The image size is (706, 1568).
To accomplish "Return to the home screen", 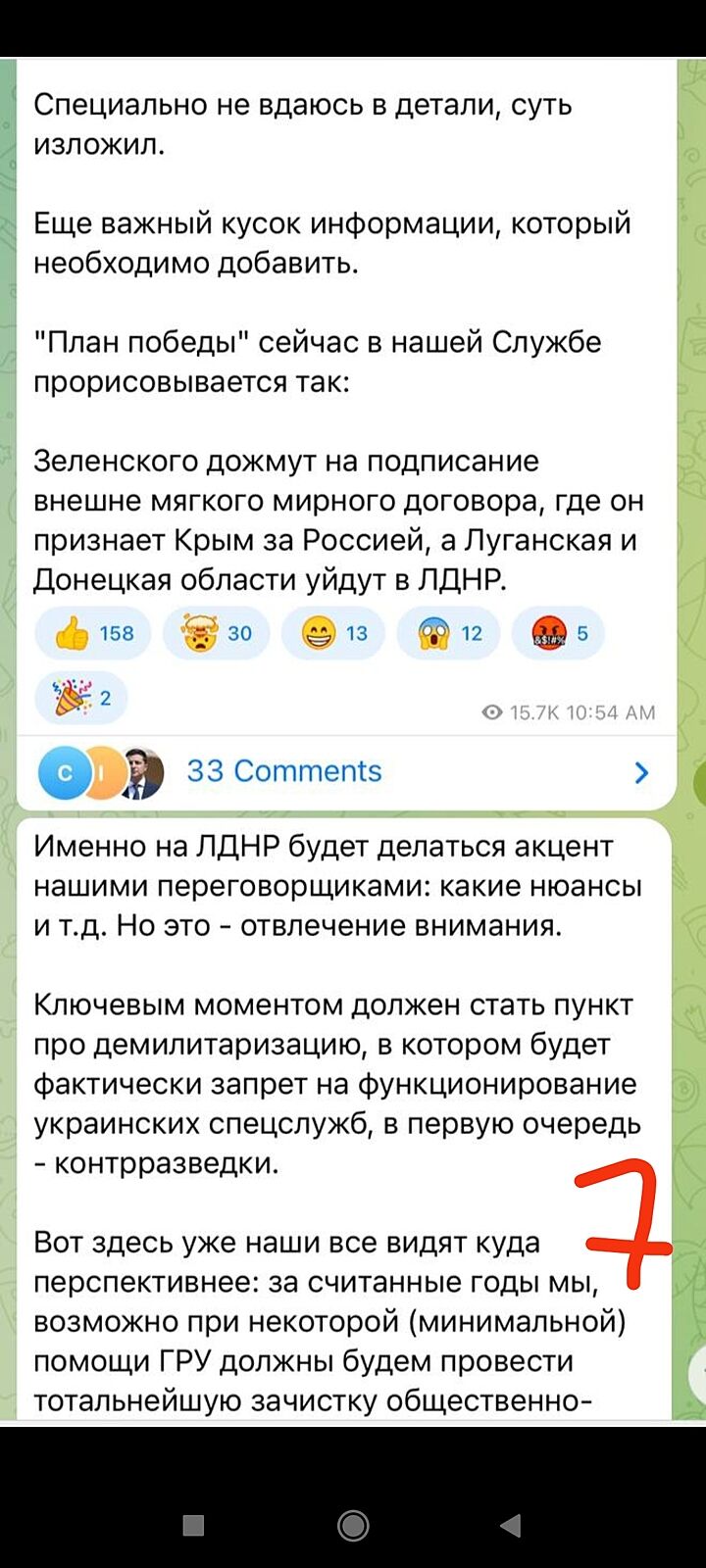I will pyautogui.click(x=353, y=1525).
